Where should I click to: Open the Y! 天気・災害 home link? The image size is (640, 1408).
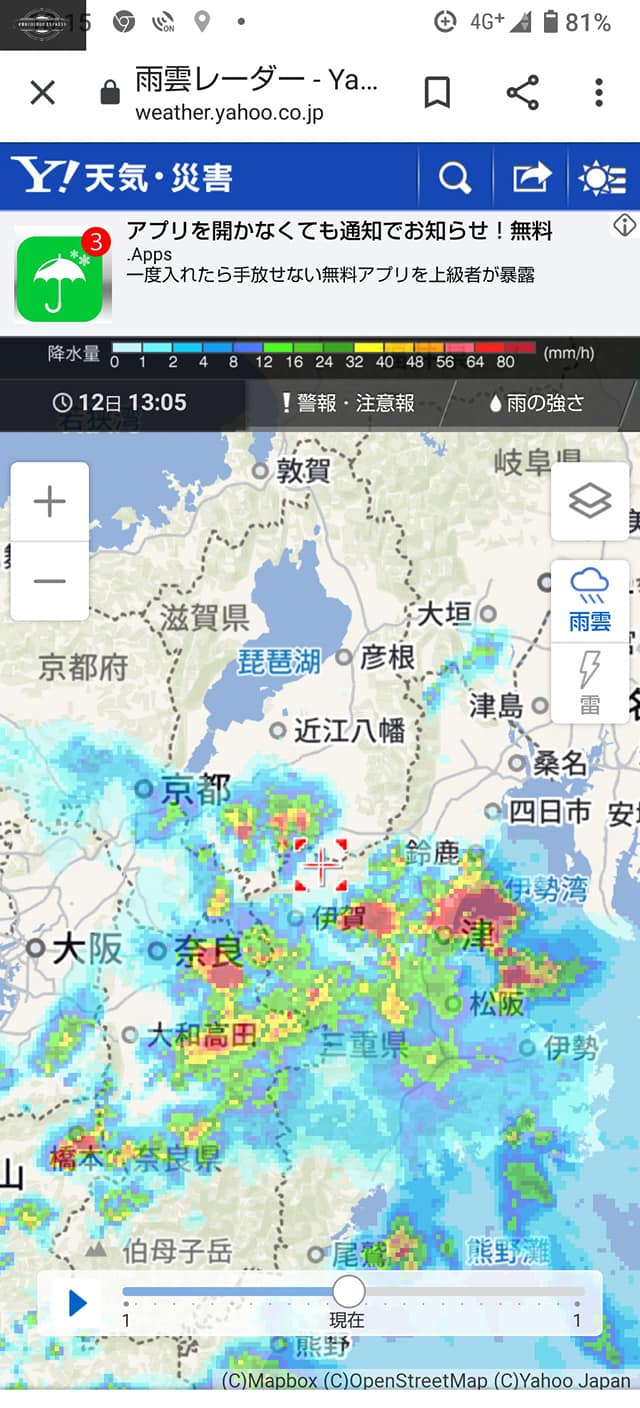tap(122, 178)
